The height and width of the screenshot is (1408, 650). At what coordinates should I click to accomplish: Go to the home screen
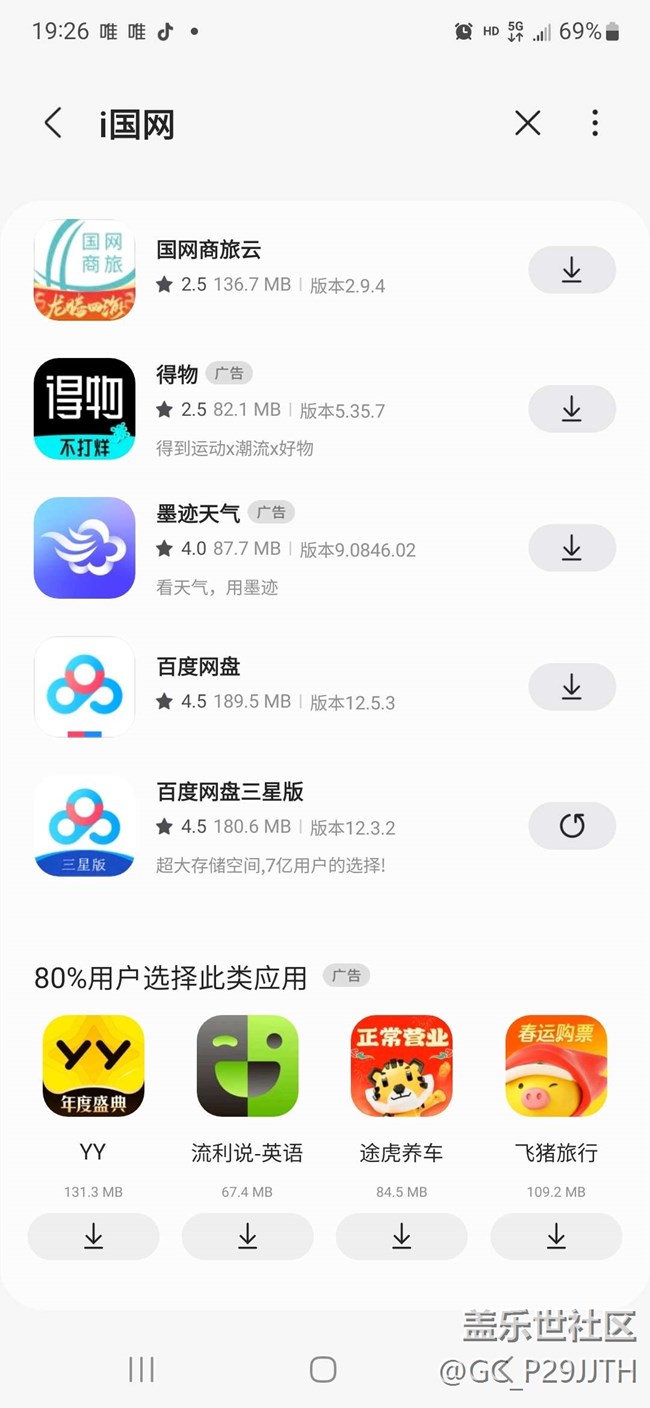[x=323, y=1370]
